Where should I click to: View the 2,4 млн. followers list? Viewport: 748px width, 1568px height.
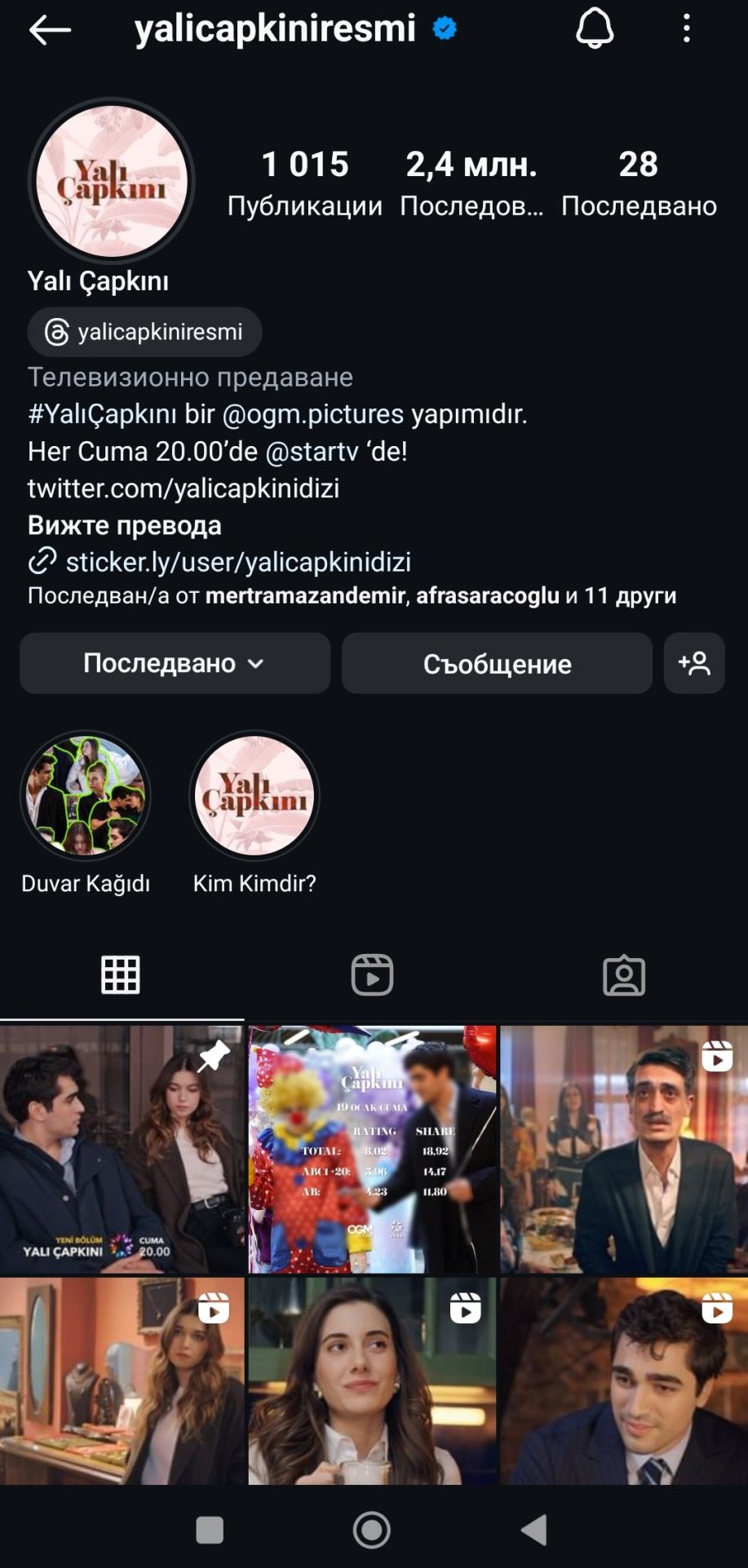[x=471, y=183]
